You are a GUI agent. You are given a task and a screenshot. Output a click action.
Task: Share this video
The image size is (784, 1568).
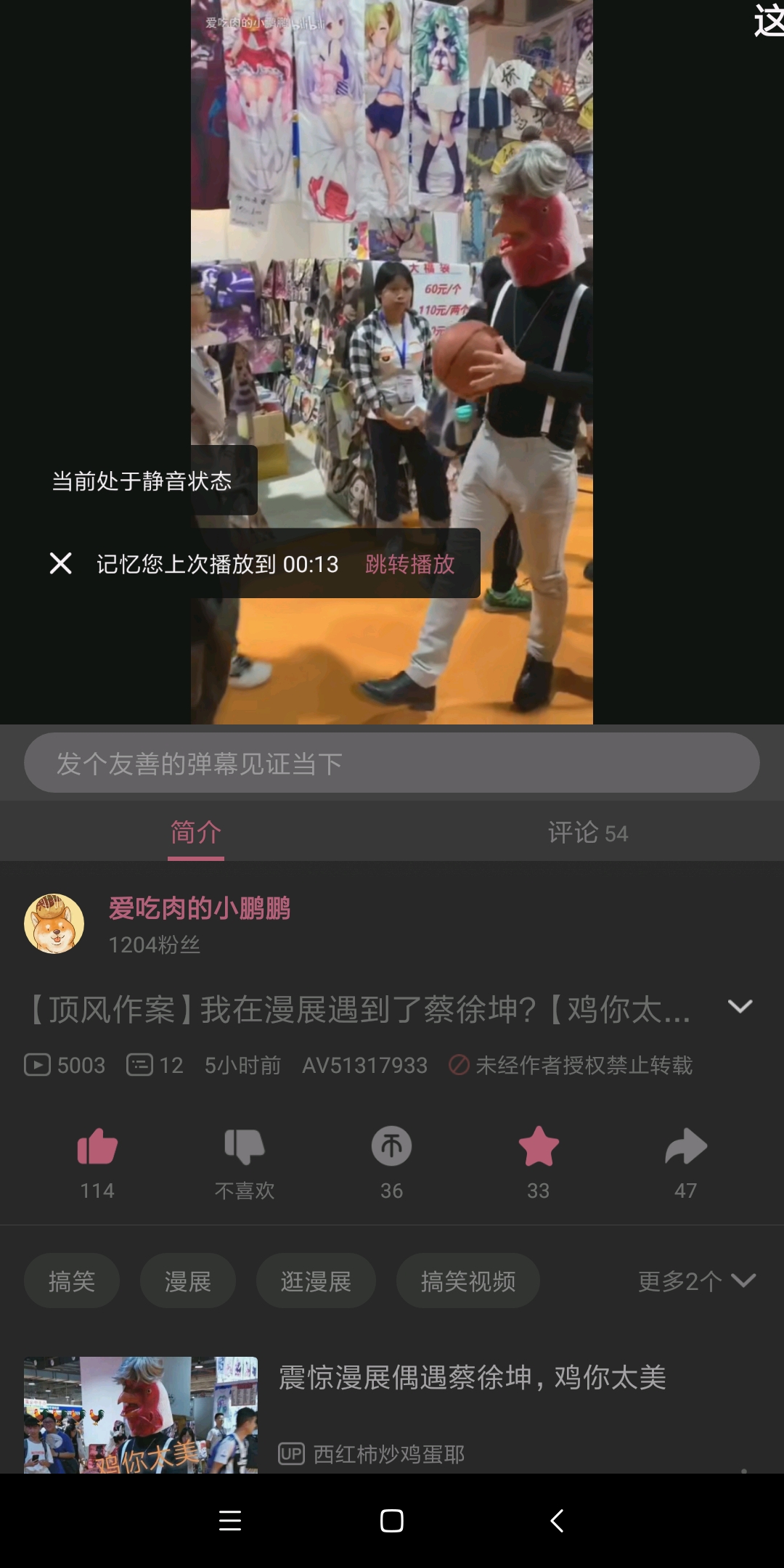pyautogui.click(x=685, y=1148)
